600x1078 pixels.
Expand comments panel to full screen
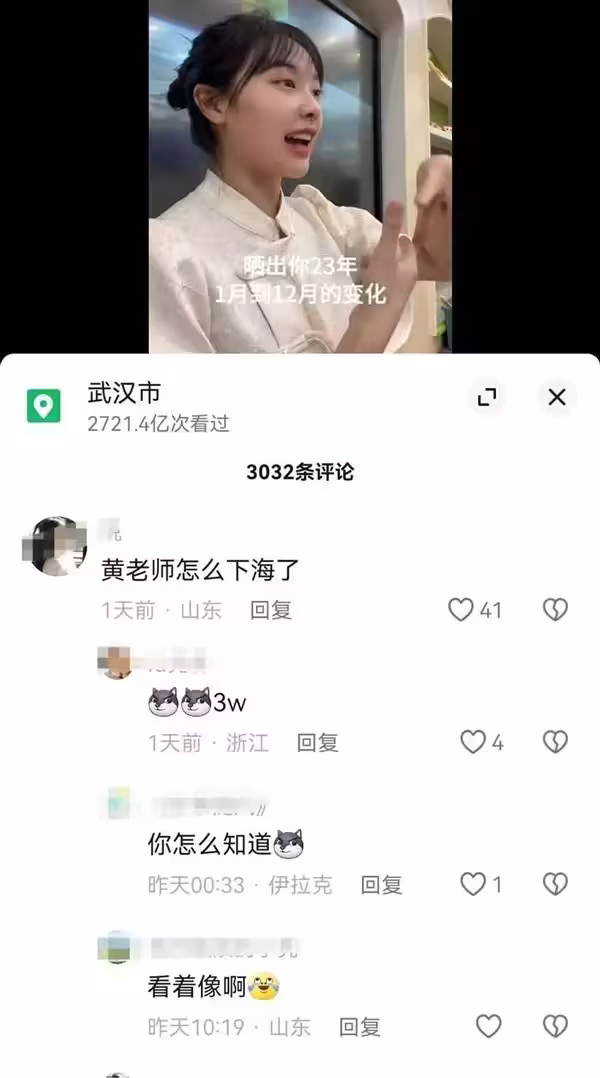coord(487,397)
